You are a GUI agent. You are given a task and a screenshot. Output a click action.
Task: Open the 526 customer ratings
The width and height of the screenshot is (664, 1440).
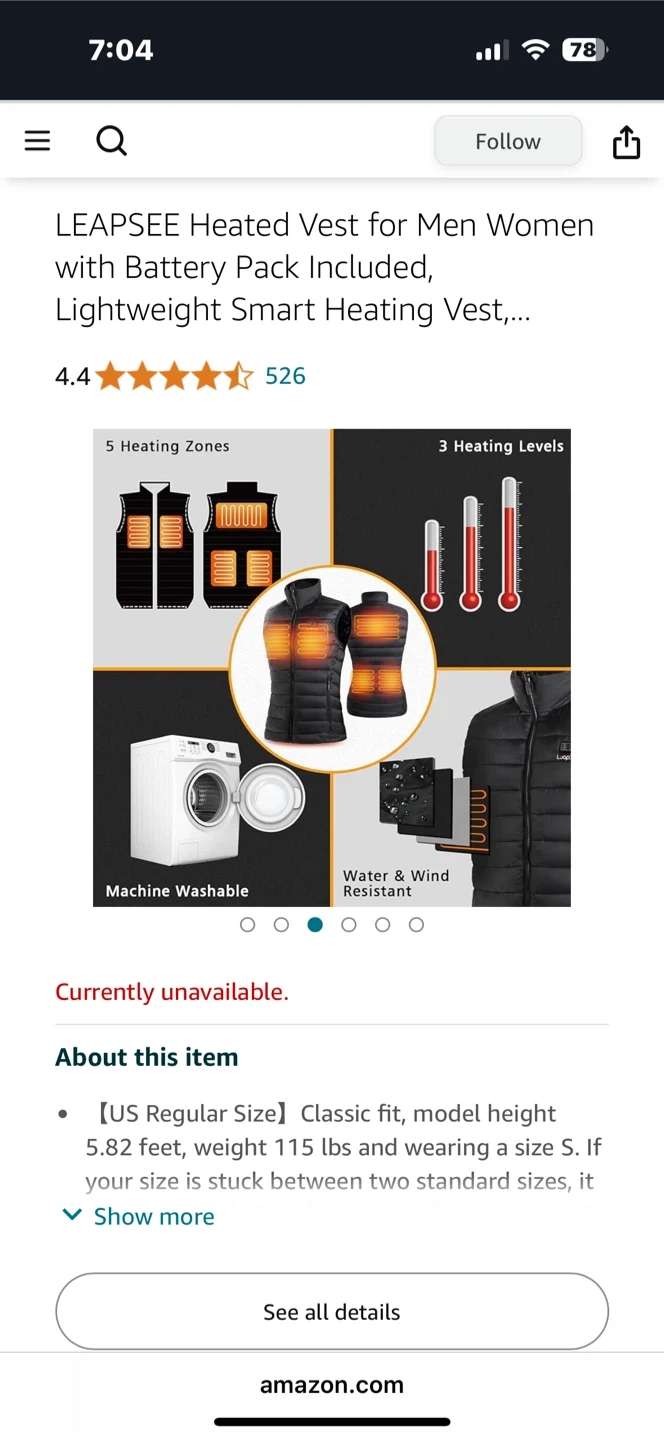coord(285,376)
